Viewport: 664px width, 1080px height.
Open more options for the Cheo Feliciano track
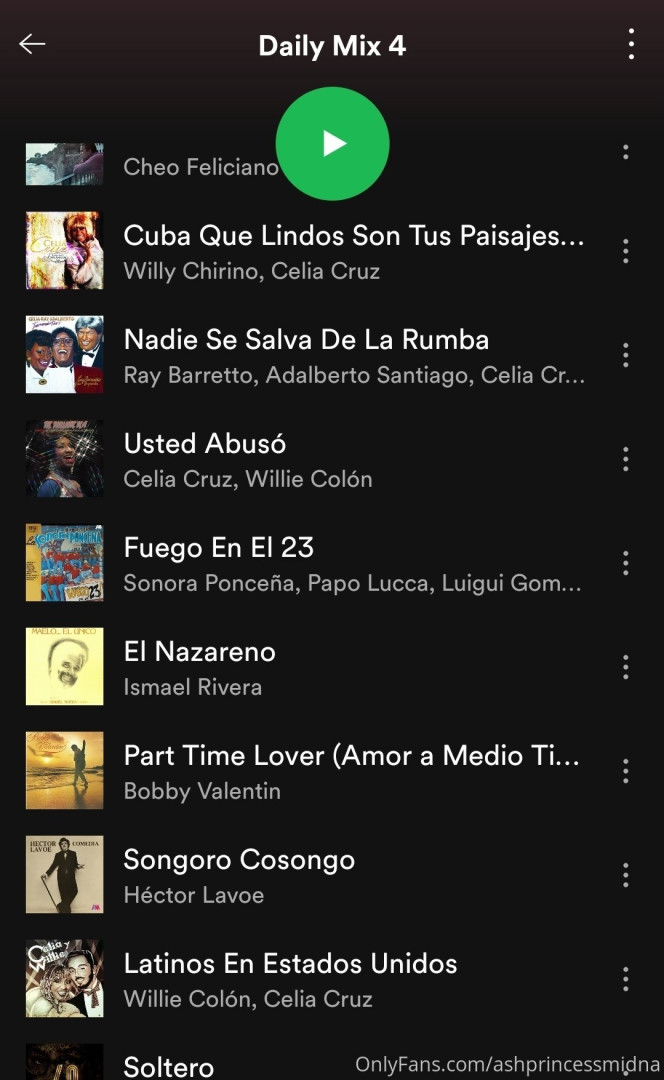pos(626,152)
